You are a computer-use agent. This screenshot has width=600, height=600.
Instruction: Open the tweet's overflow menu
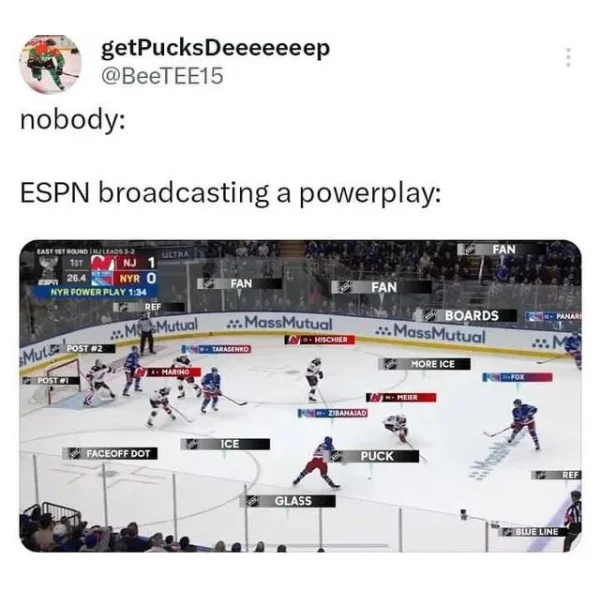pyautogui.click(x=568, y=57)
